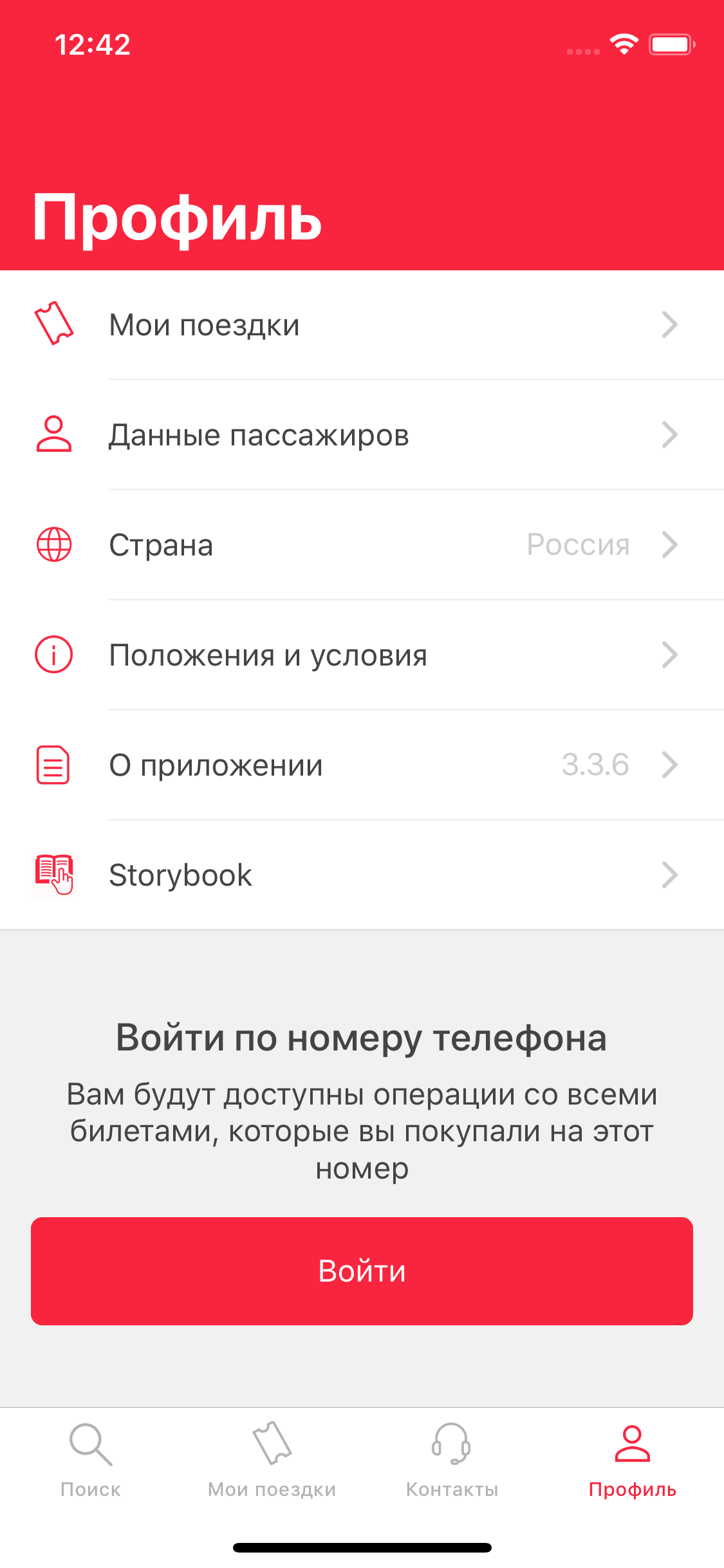
Task: Open Данные пассажиров
Action: pos(259,434)
